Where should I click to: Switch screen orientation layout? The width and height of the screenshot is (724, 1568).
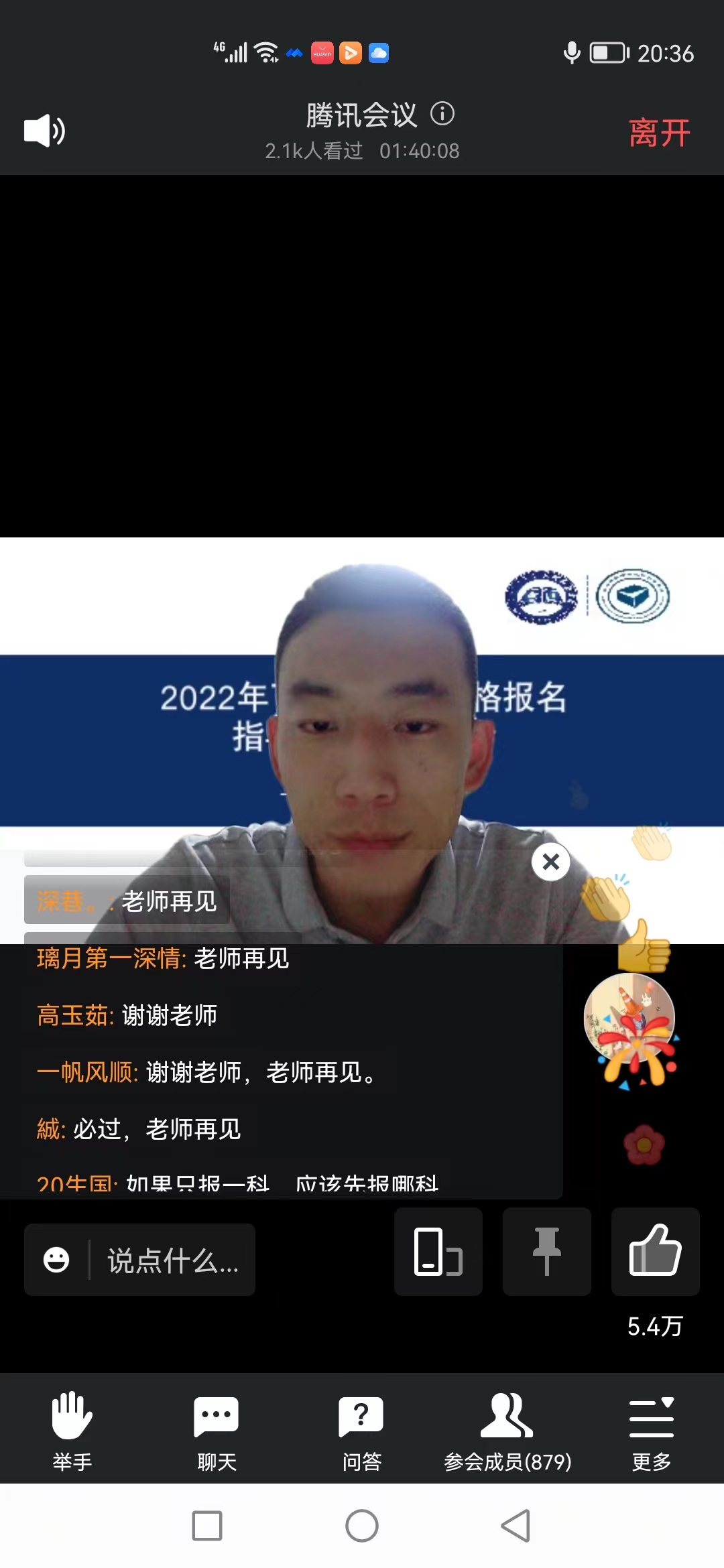click(438, 1251)
